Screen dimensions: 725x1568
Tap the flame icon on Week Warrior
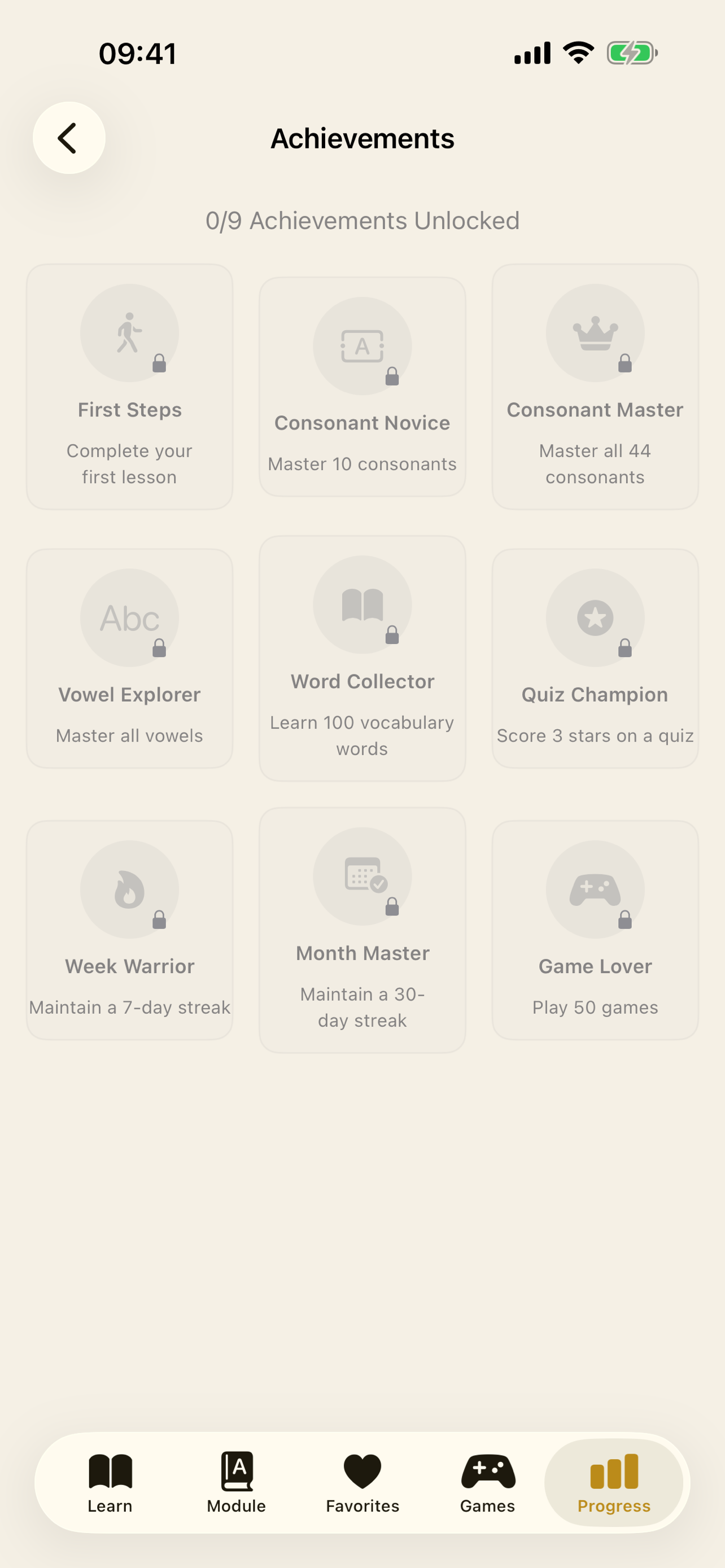click(x=129, y=888)
